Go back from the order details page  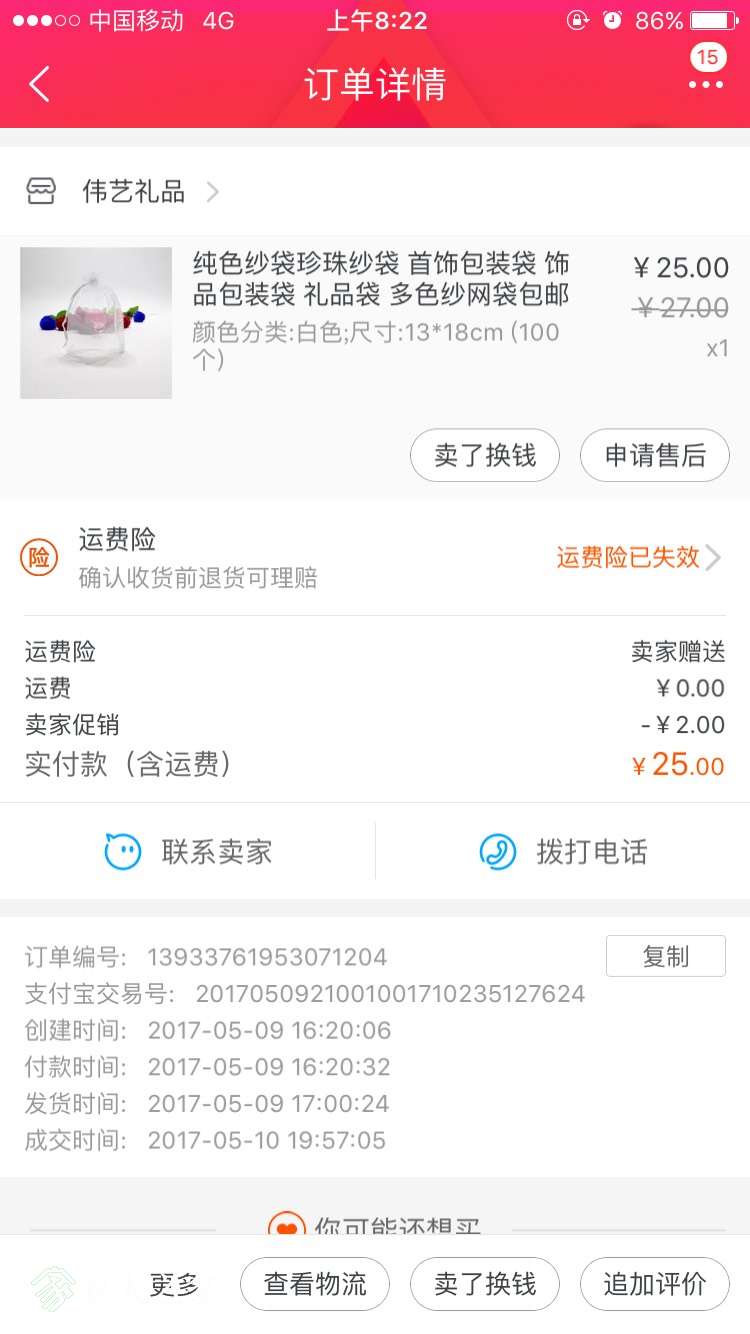[x=40, y=84]
